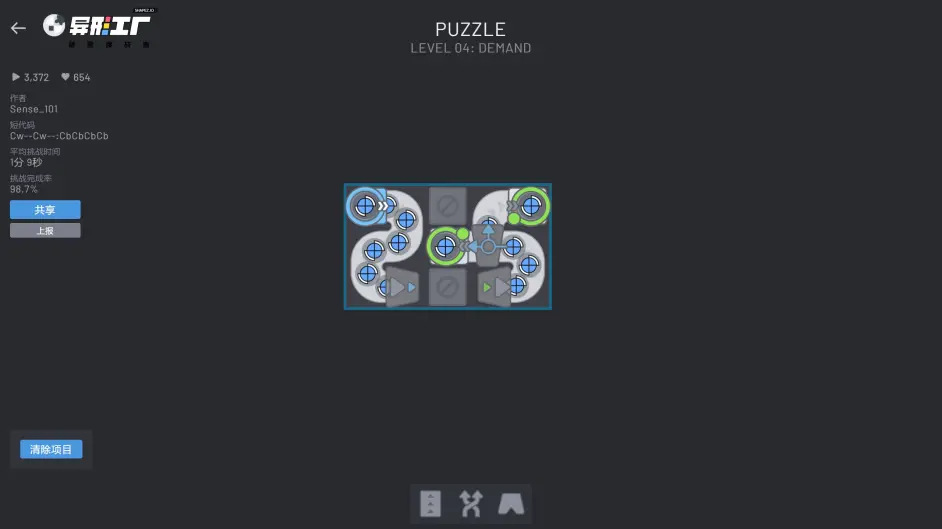Go back using the arrow
Screen dimensions: 942x529
click(18, 28)
